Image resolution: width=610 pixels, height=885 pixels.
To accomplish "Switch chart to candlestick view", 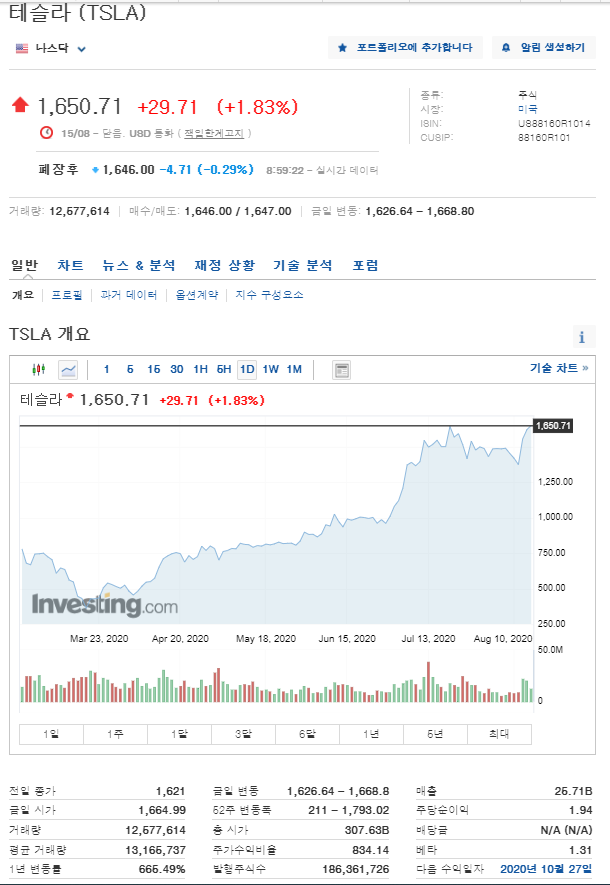I will click(38, 370).
